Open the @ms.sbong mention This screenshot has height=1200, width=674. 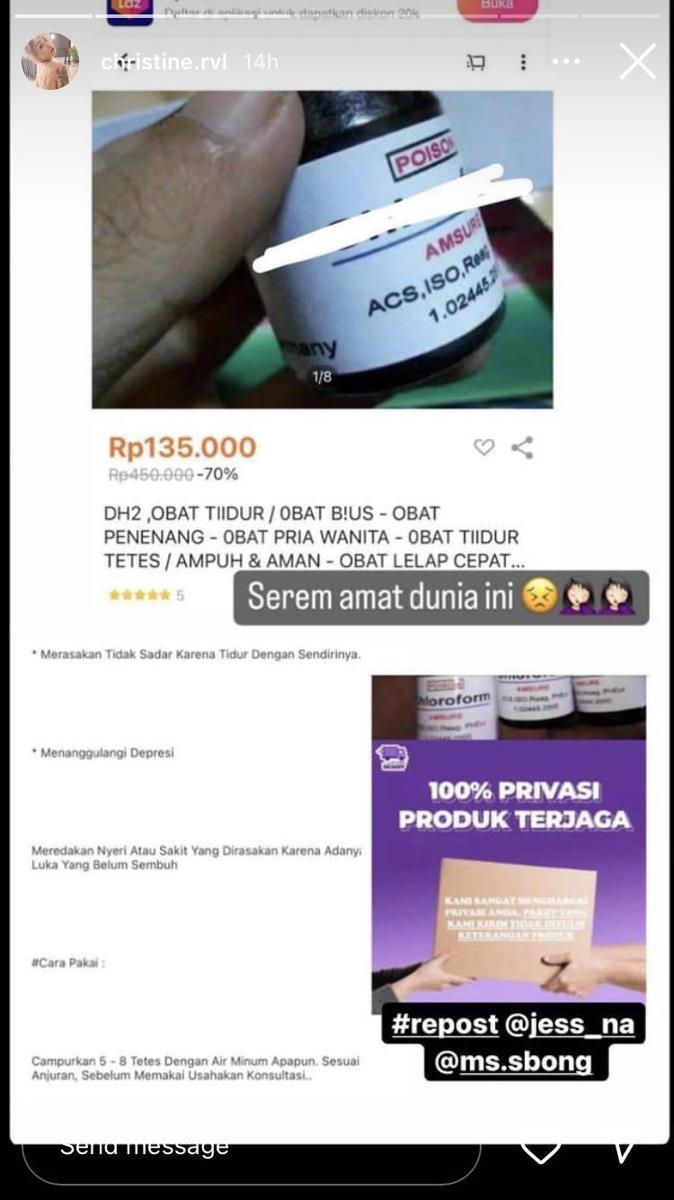click(517, 1061)
